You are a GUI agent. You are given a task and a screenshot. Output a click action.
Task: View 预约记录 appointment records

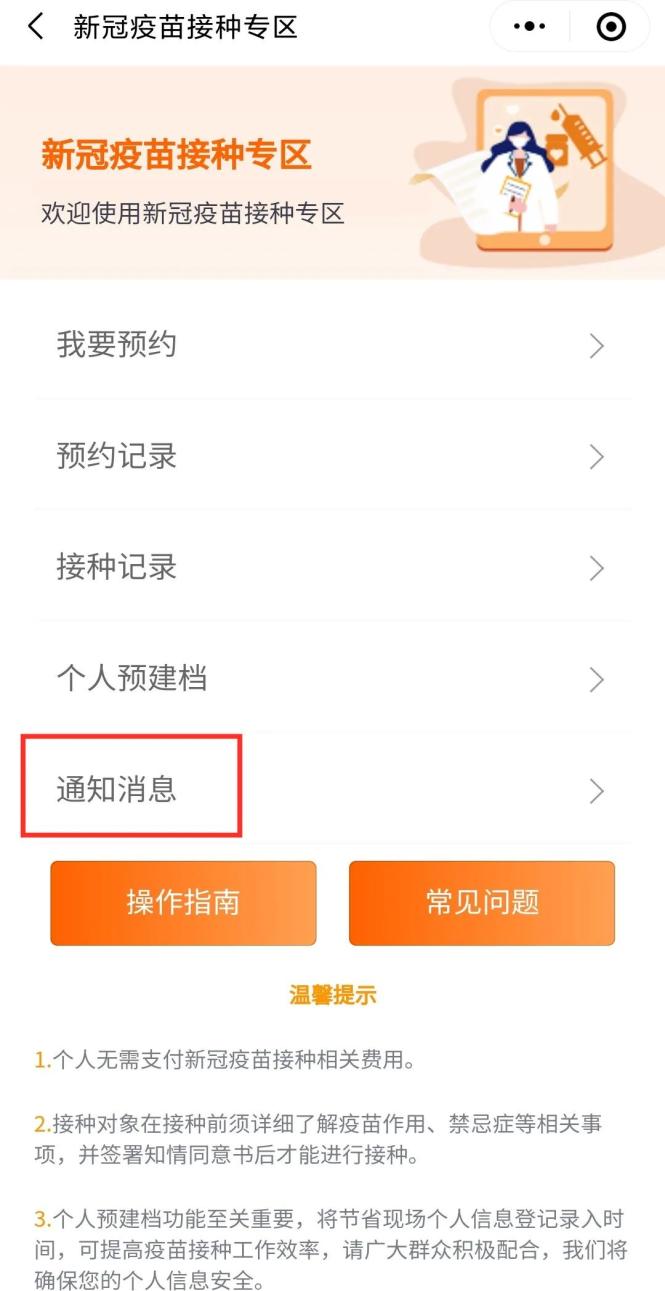pyautogui.click(x=332, y=457)
